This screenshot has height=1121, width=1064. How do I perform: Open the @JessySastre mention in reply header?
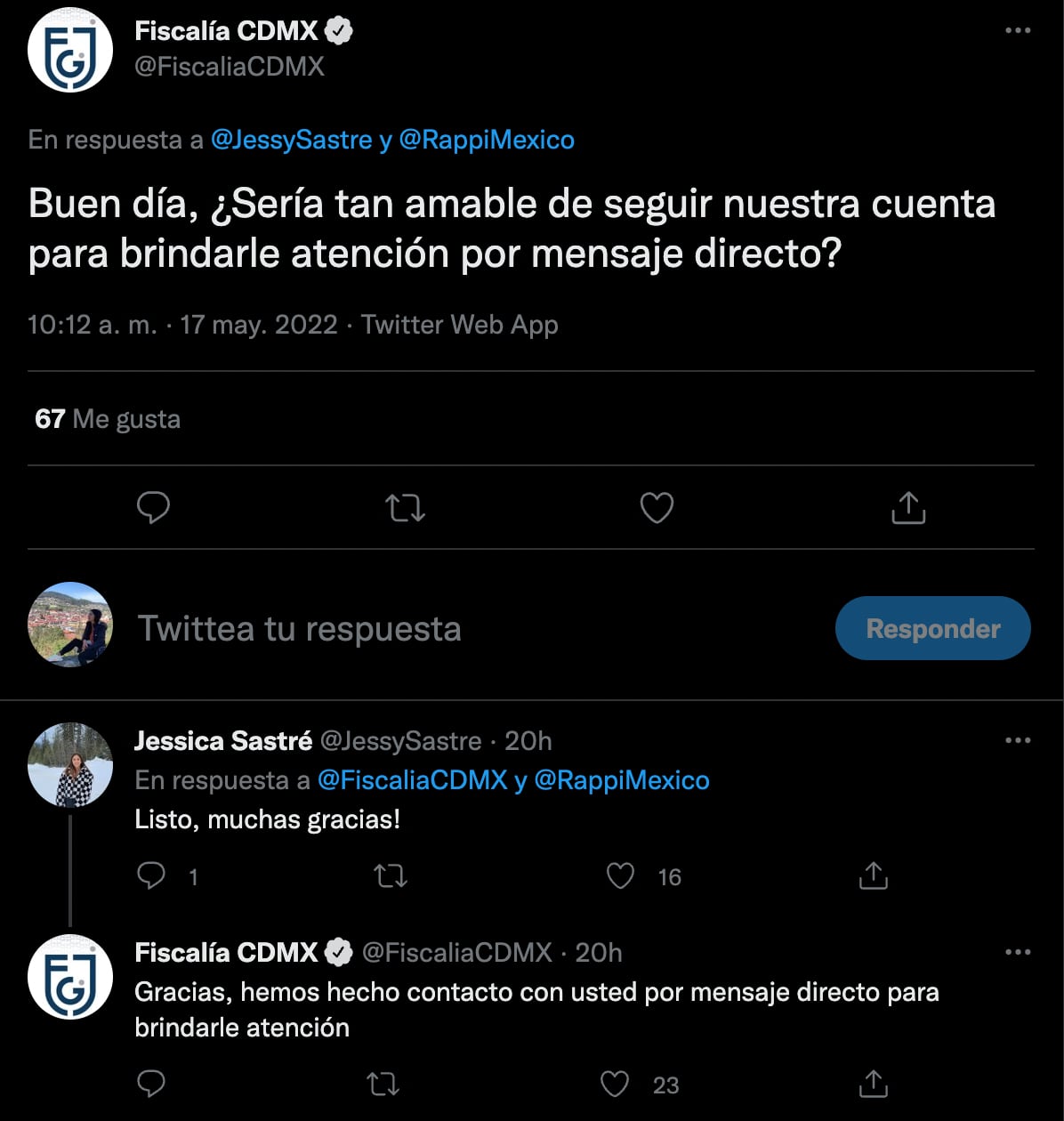pos(291,140)
